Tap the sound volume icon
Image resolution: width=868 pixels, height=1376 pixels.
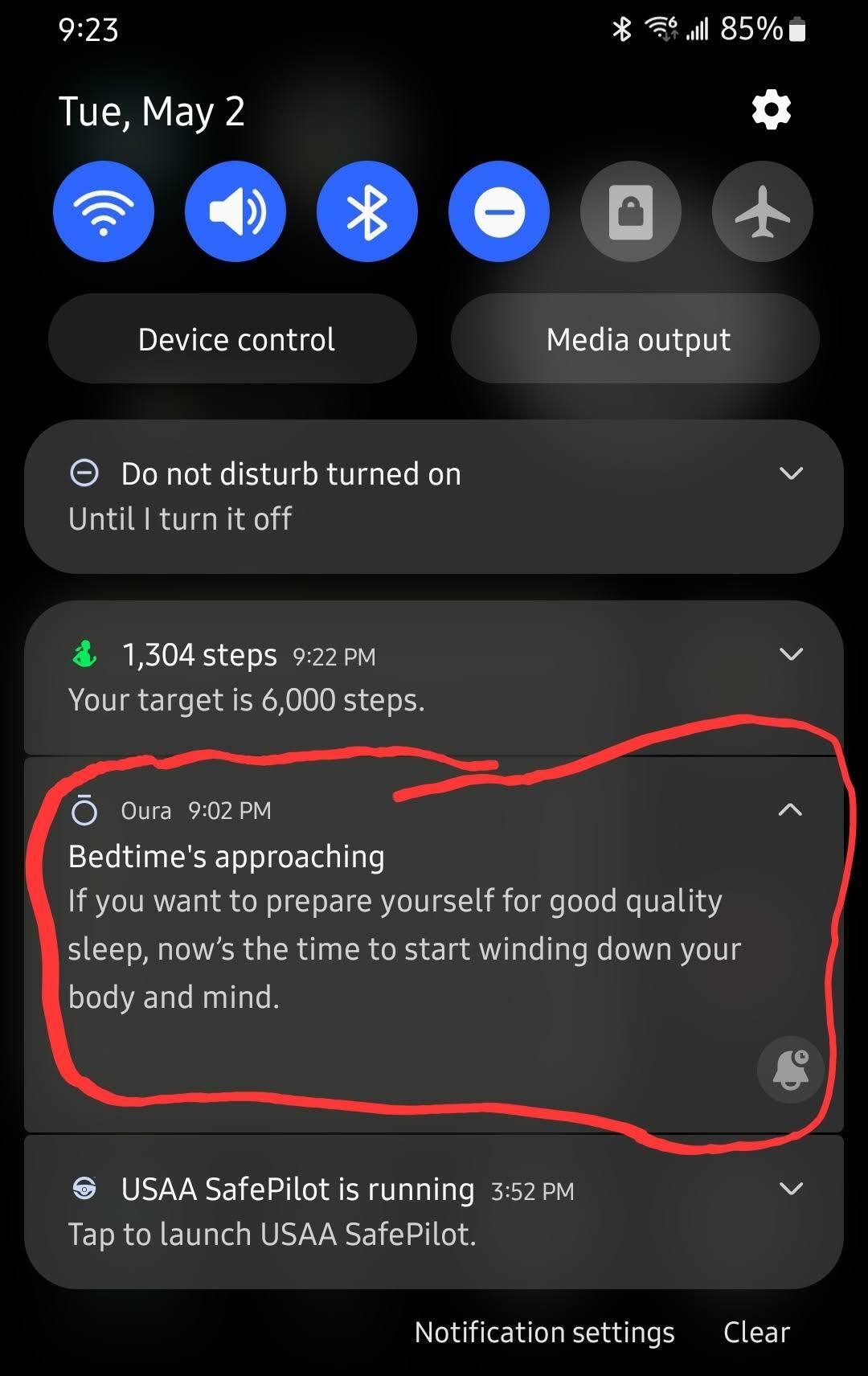tap(235, 211)
